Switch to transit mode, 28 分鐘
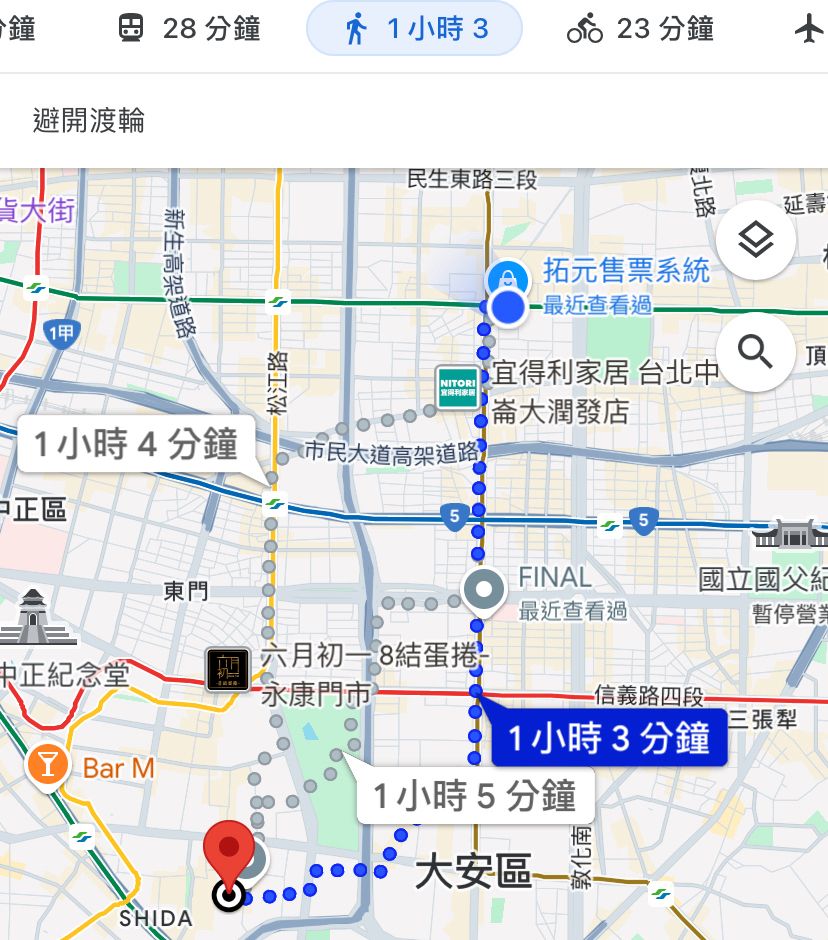Viewport: 828px width, 940px height. (x=189, y=29)
